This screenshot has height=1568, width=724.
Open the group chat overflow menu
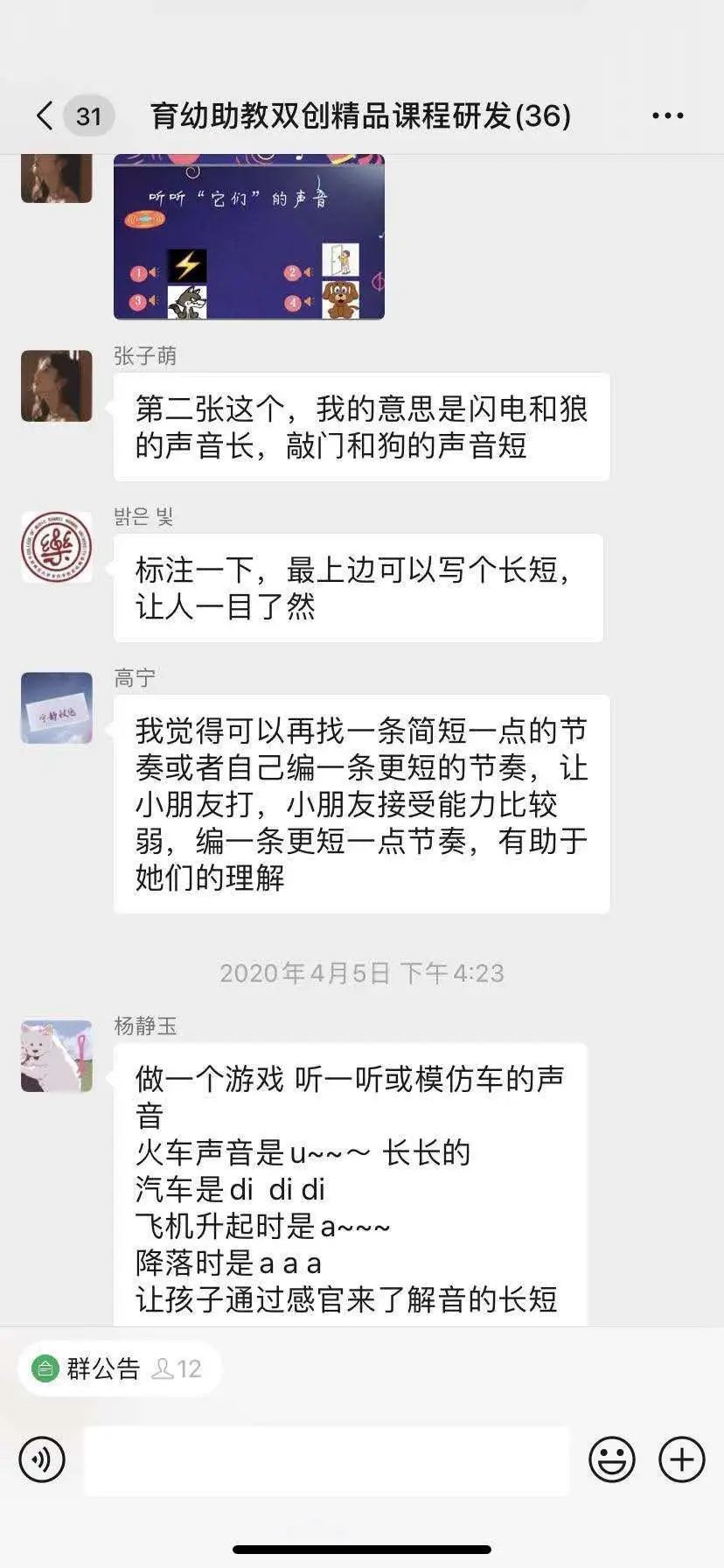pos(667,115)
